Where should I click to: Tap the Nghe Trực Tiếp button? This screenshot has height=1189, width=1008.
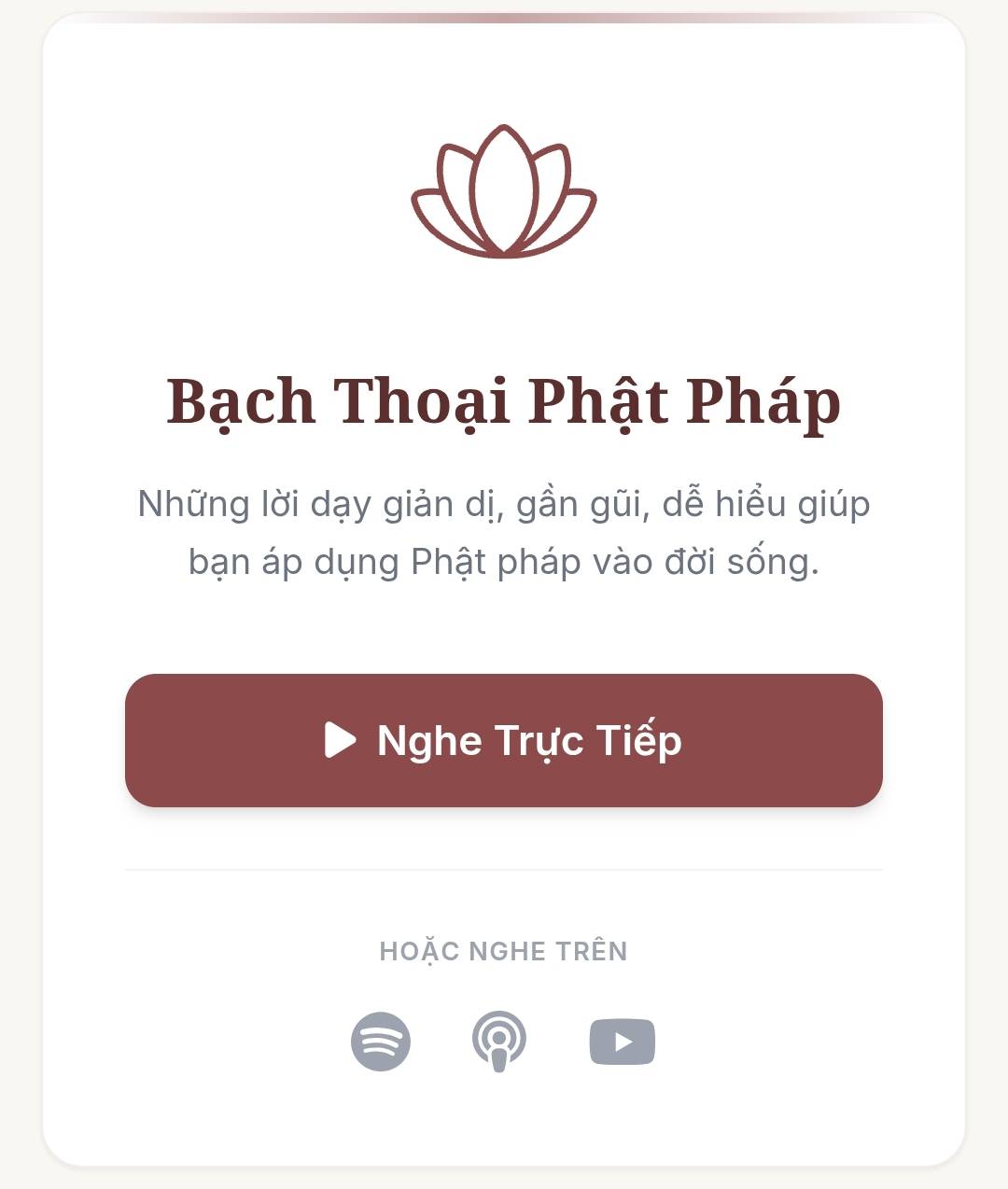pos(504,740)
